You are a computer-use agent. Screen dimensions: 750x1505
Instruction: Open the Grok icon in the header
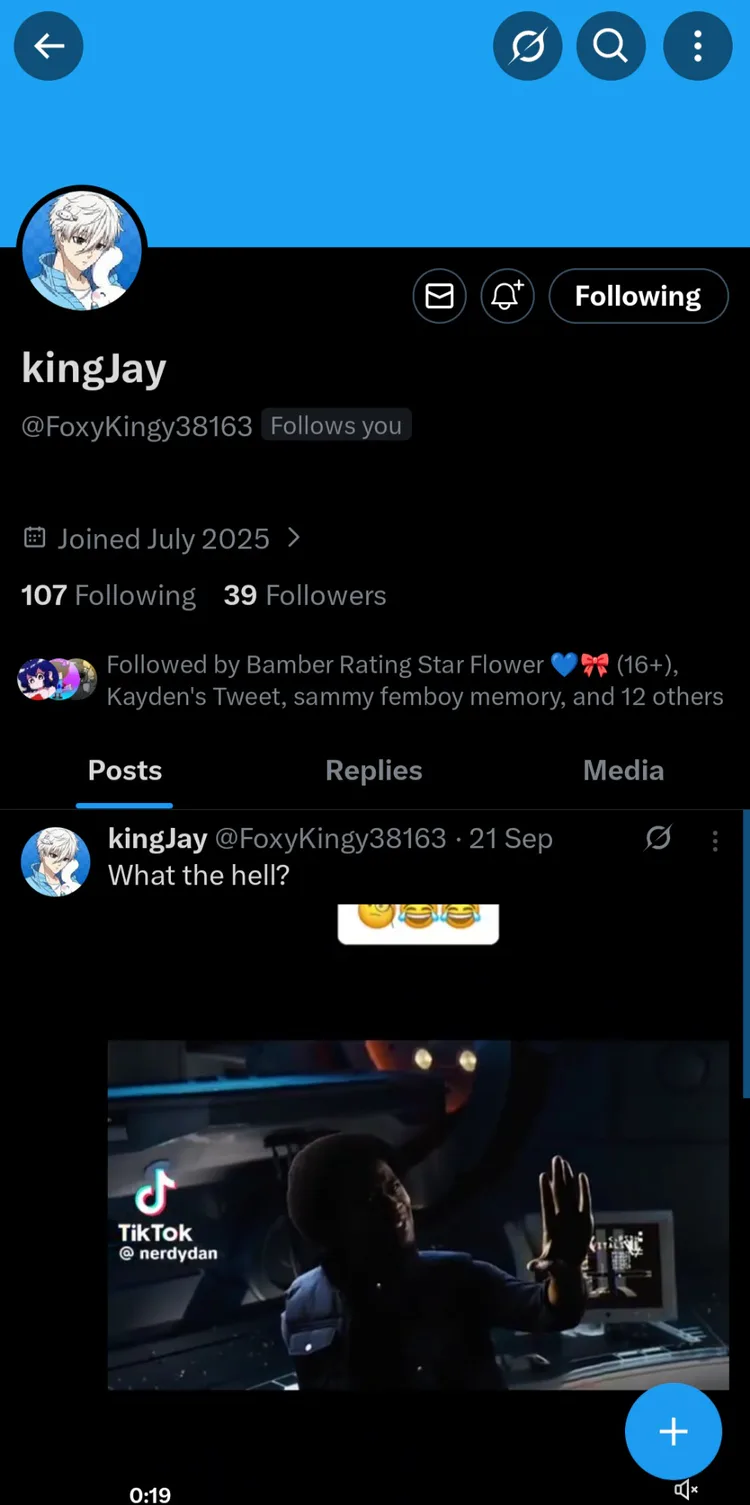[x=528, y=46]
